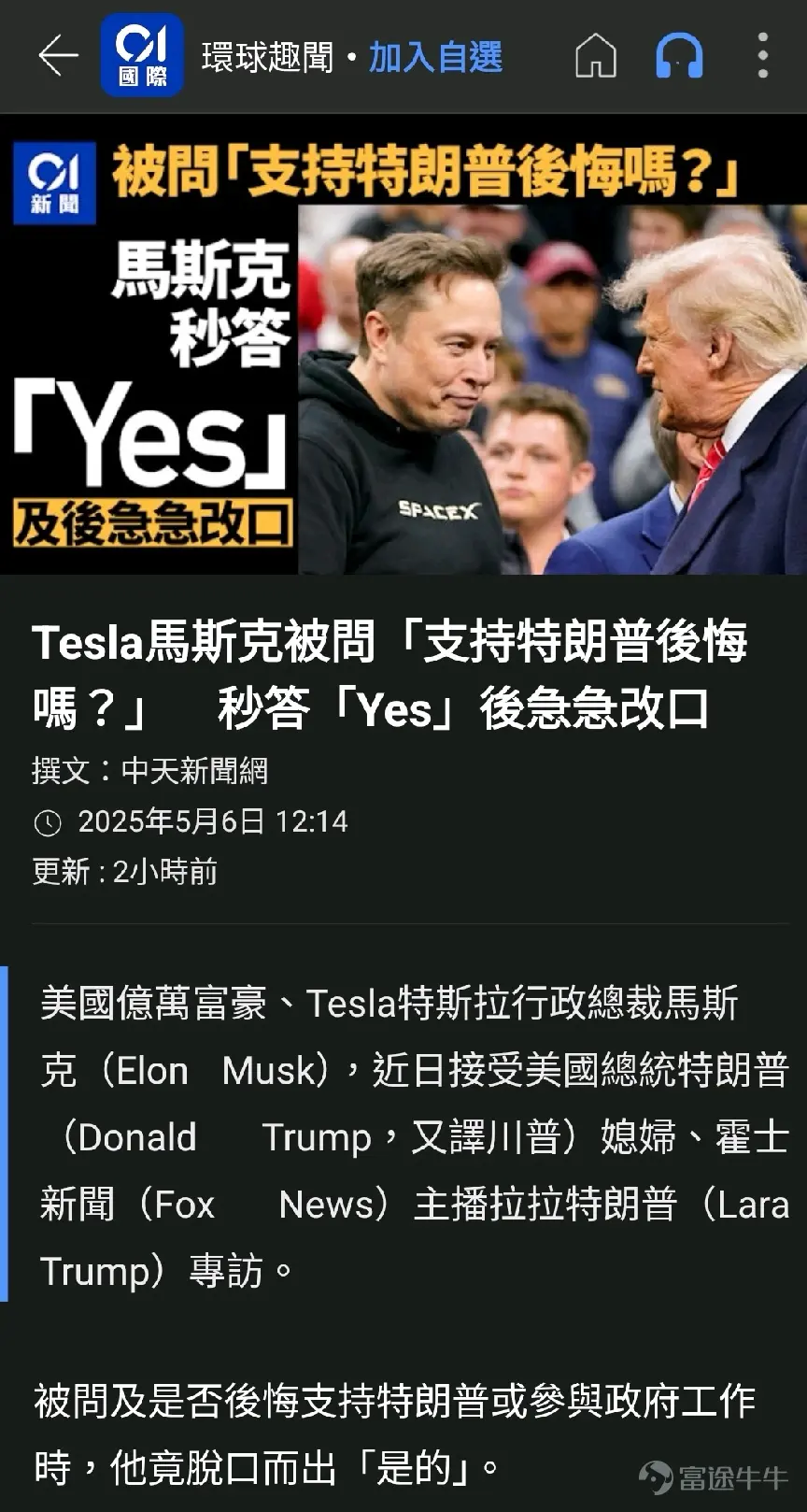The width and height of the screenshot is (807, 1512).
Task: Tap the home icon in top bar
Action: 597,56
